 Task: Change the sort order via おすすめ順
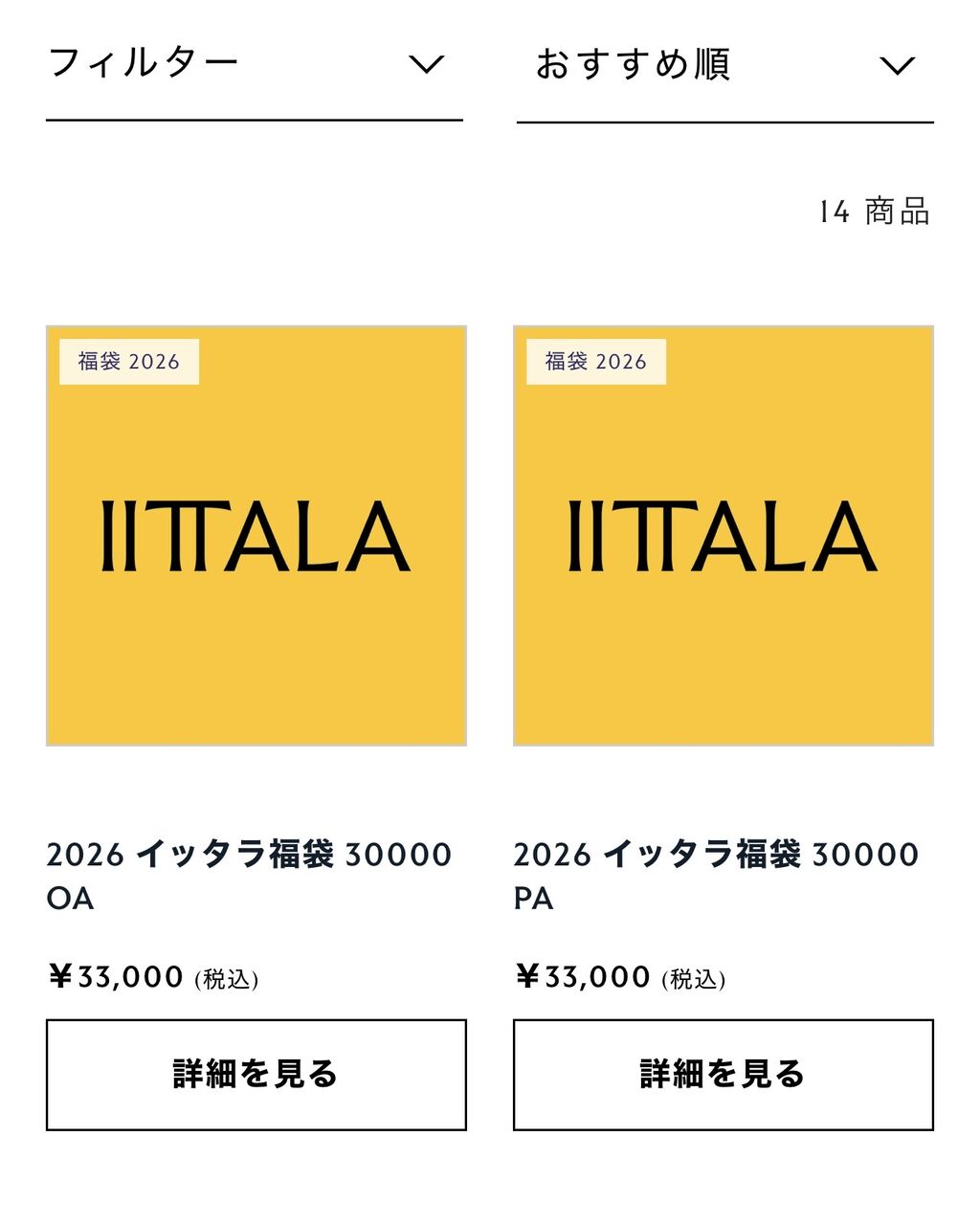pos(636,64)
